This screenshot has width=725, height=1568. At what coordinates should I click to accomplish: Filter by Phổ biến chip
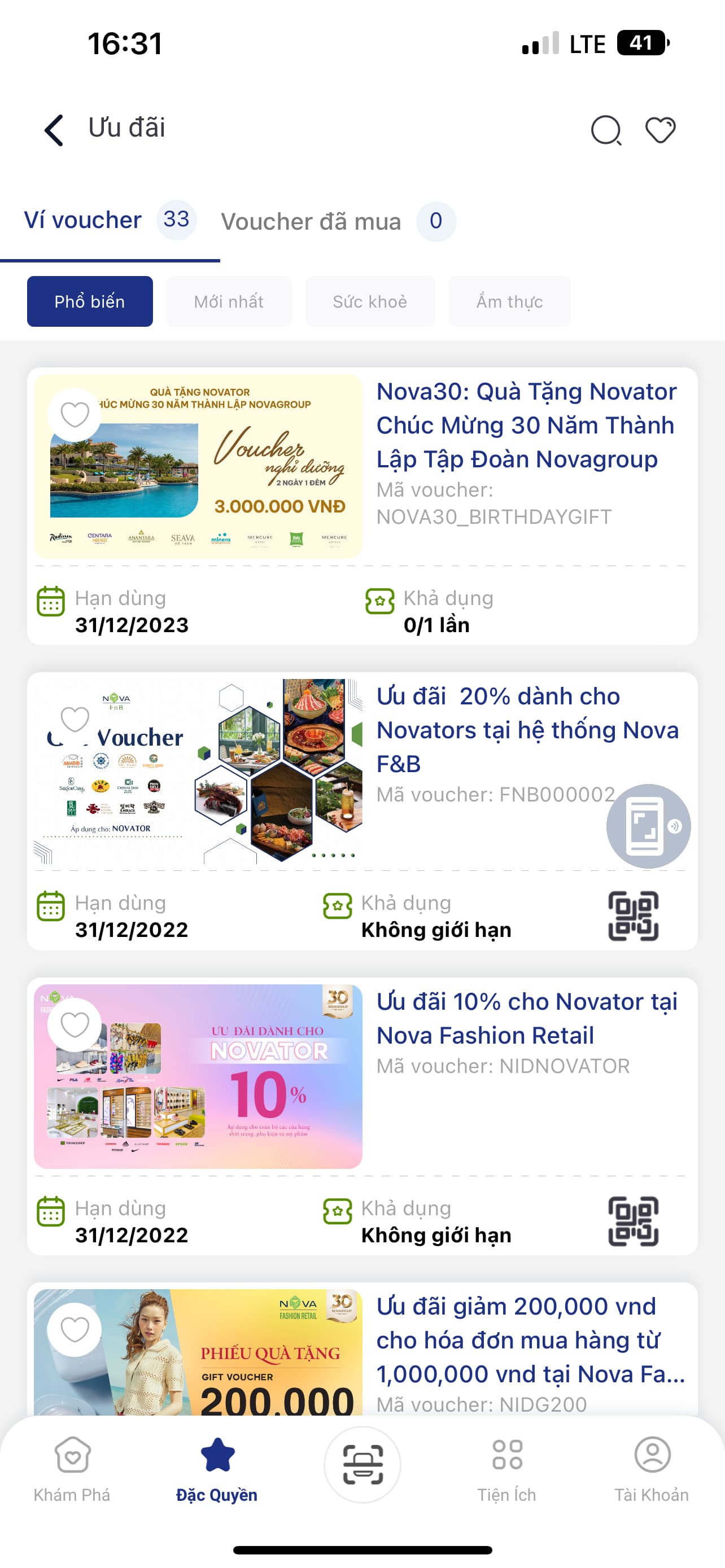click(x=89, y=301)
